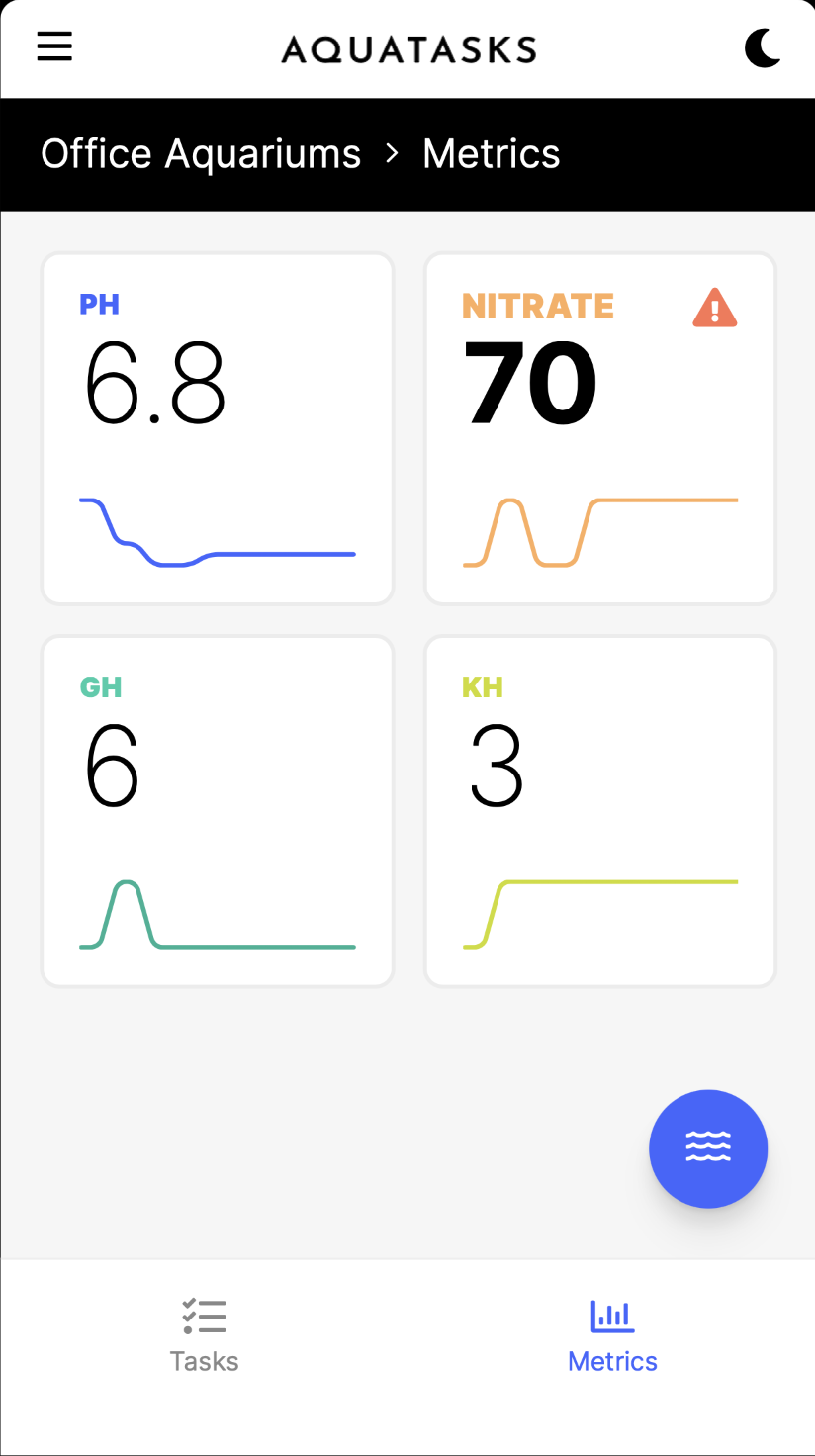Go back to Office Aquariums

pyautogui.click(x=201, y=154)
